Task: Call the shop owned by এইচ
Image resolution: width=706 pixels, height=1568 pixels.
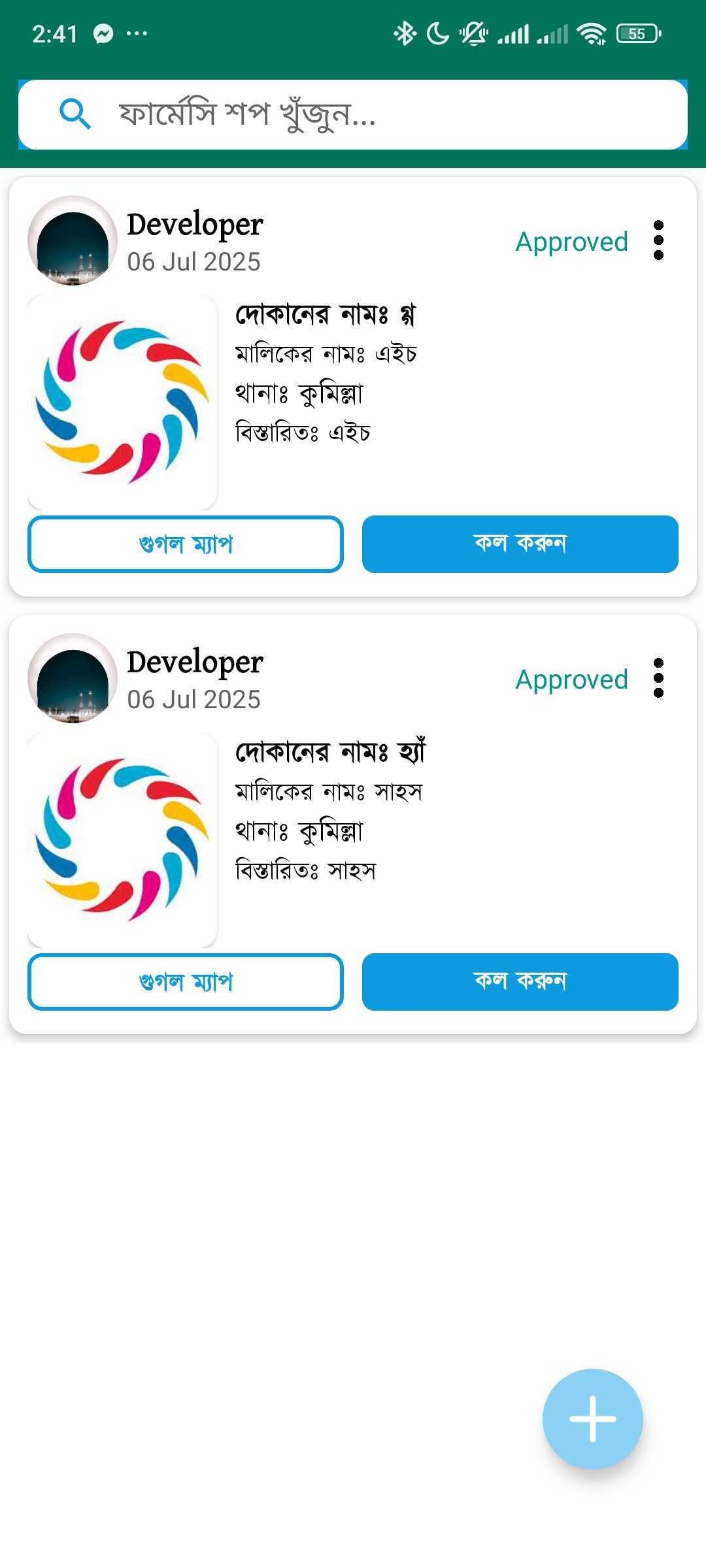Action: 520,544
